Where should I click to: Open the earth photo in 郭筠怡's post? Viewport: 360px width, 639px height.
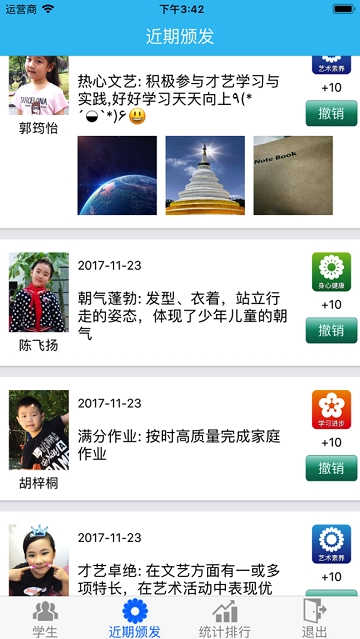coord(117,175)
